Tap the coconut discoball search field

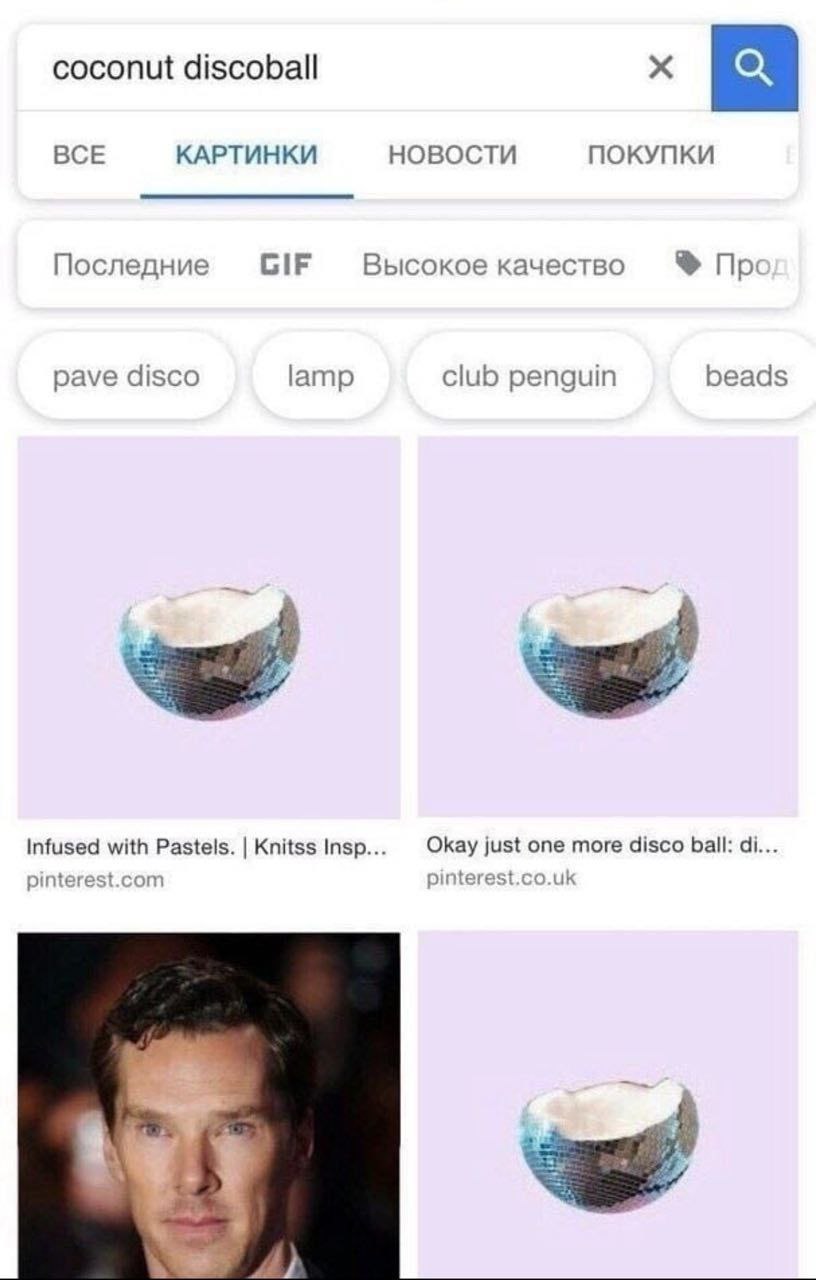tap(330, 68)
